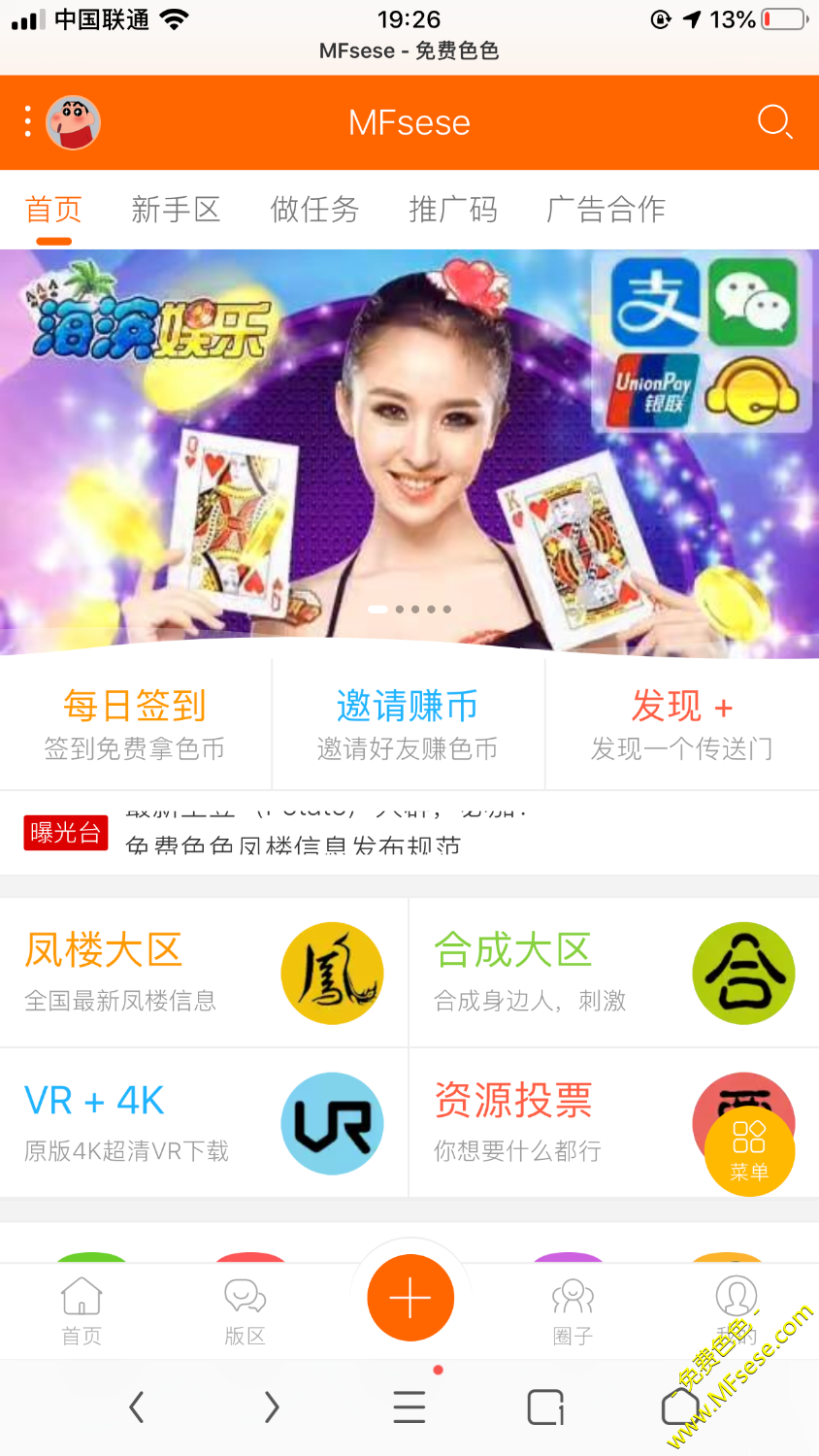Open the 合成大区 card
This screenshot has height=1456, width=819.
[x=613, y=973]
